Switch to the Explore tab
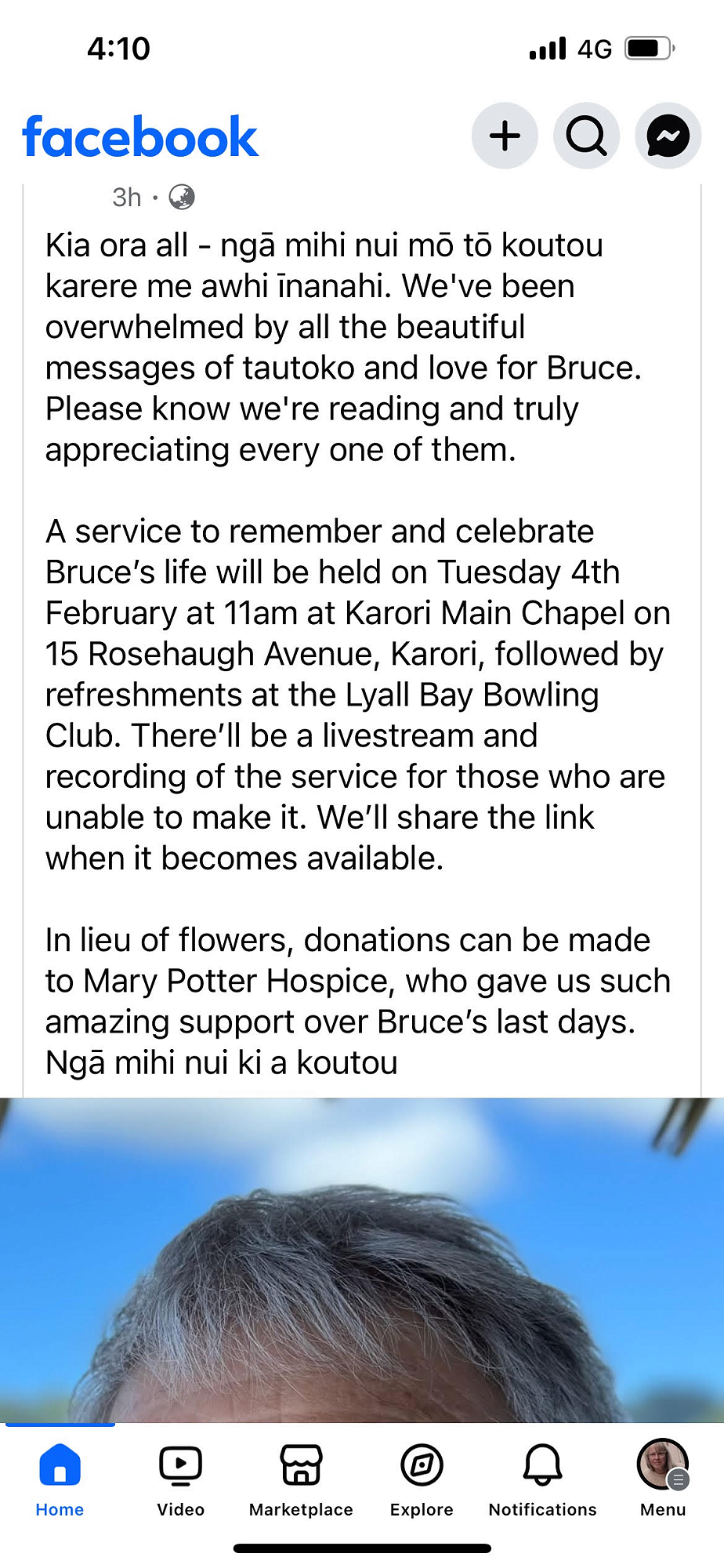724x1568 pixels. pyautogui.click(x=422, y=1477)
